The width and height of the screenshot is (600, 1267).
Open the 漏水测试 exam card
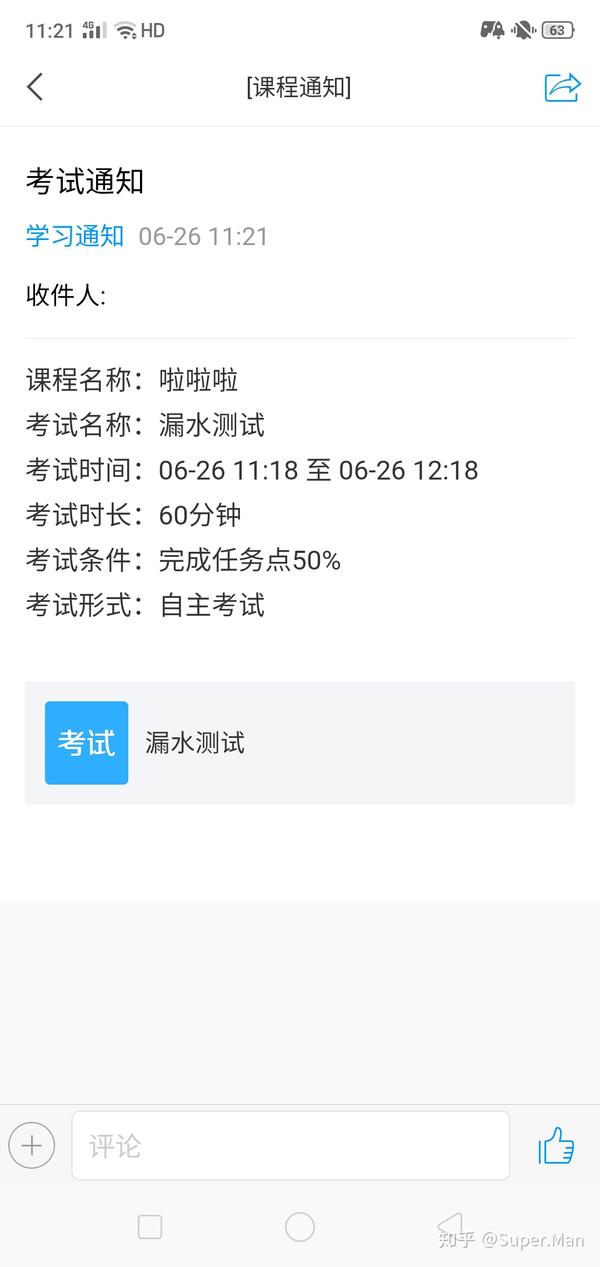(x=300, y=743)
